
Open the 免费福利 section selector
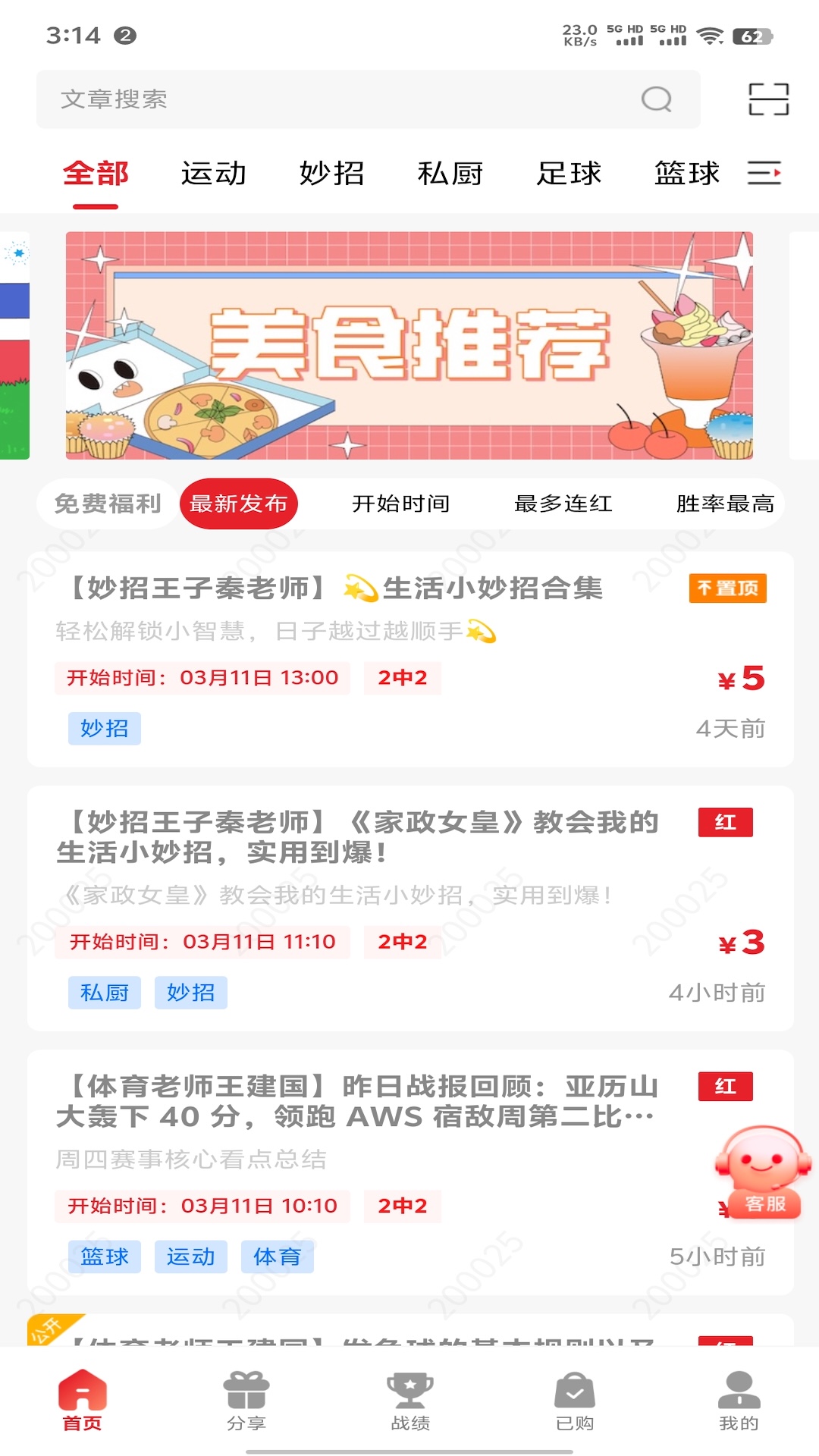[107, 503]
